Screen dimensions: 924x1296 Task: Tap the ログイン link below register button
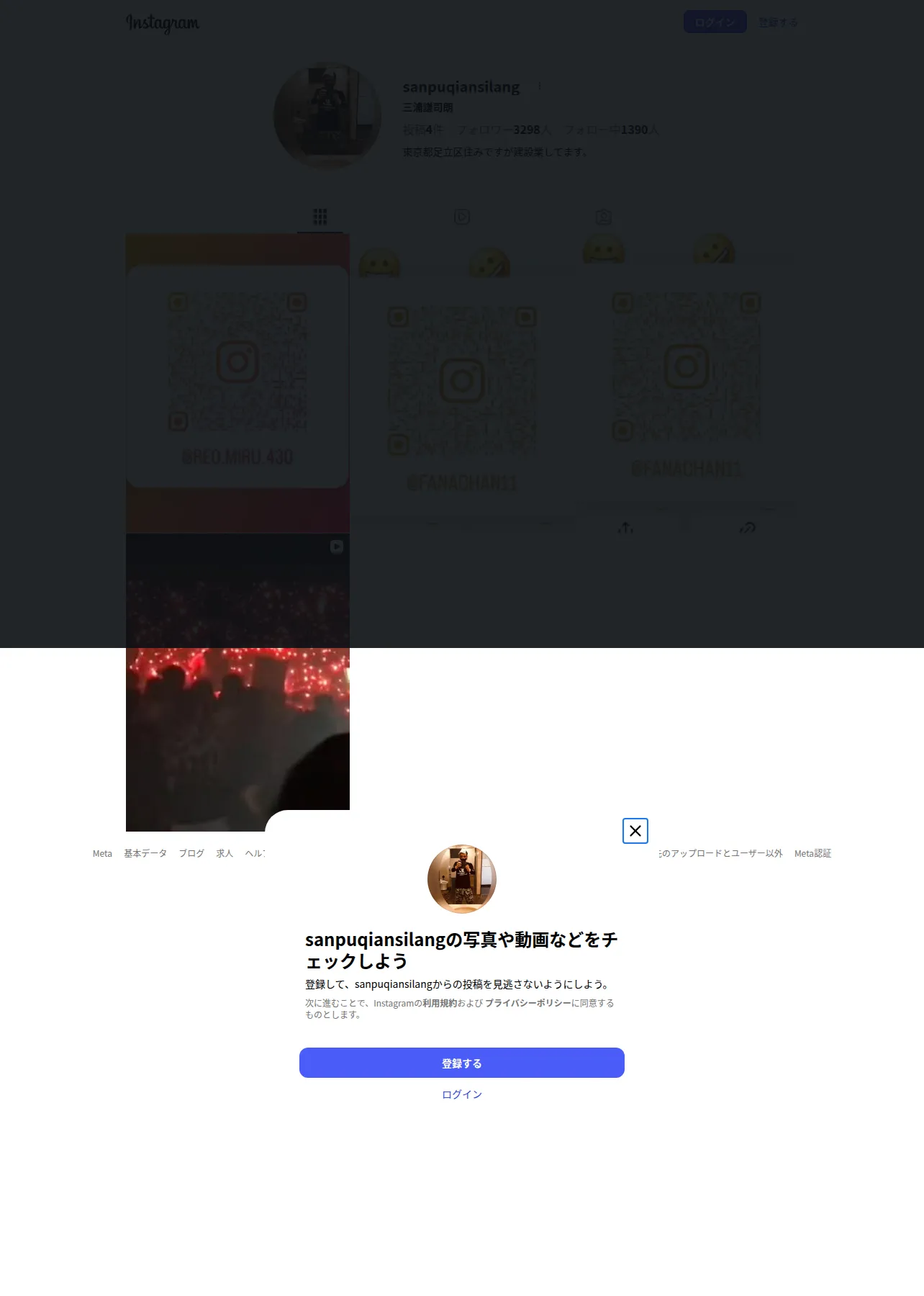(462, 1094)
